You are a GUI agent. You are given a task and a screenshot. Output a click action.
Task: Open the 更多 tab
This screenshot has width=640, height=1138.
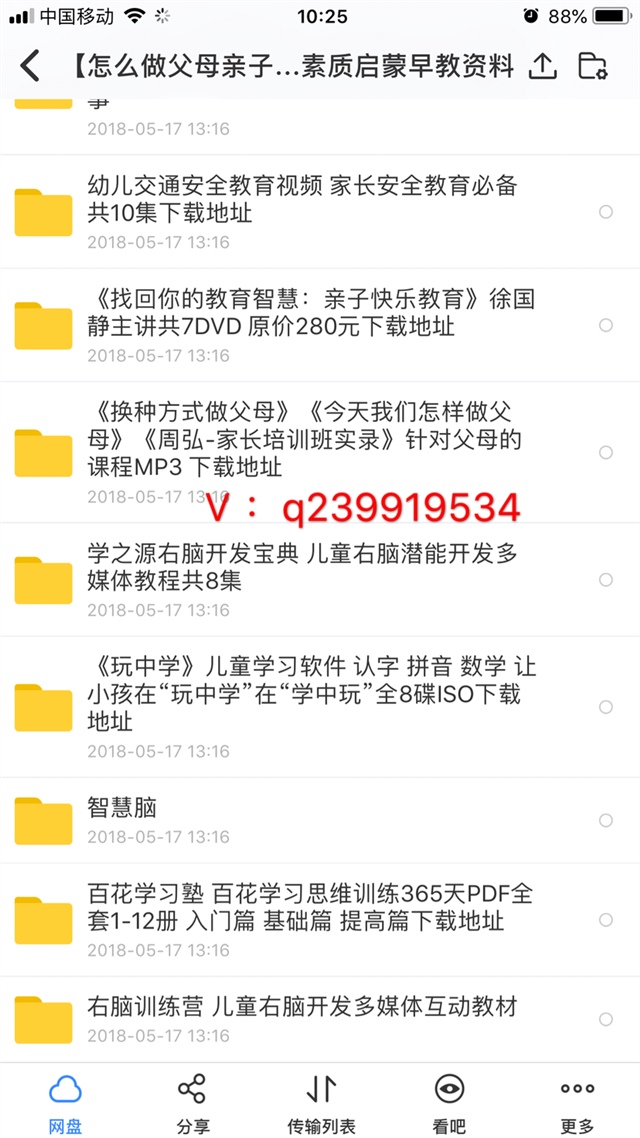578,1102
